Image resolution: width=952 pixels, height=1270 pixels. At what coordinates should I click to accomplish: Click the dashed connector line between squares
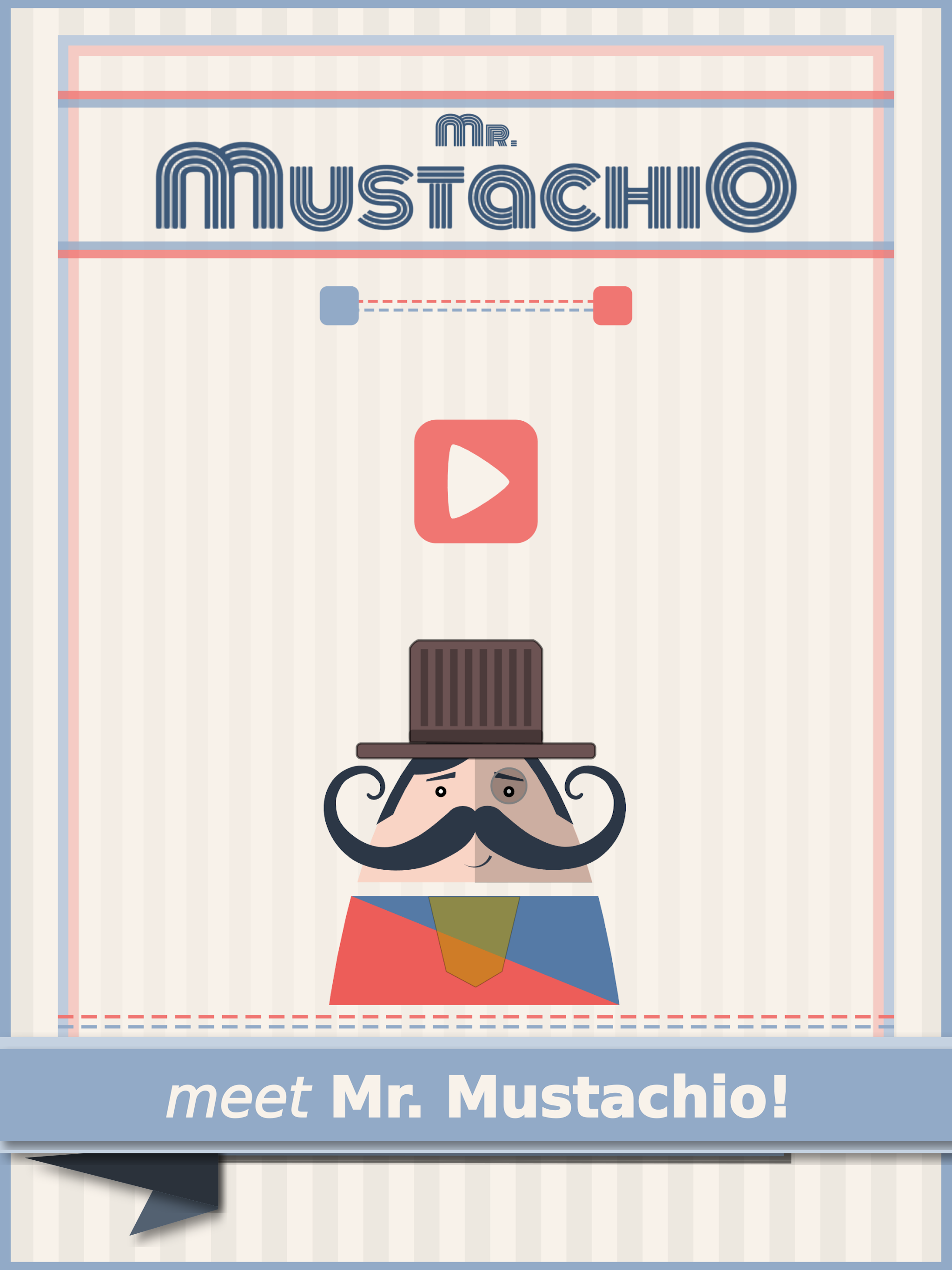point(476,304)
